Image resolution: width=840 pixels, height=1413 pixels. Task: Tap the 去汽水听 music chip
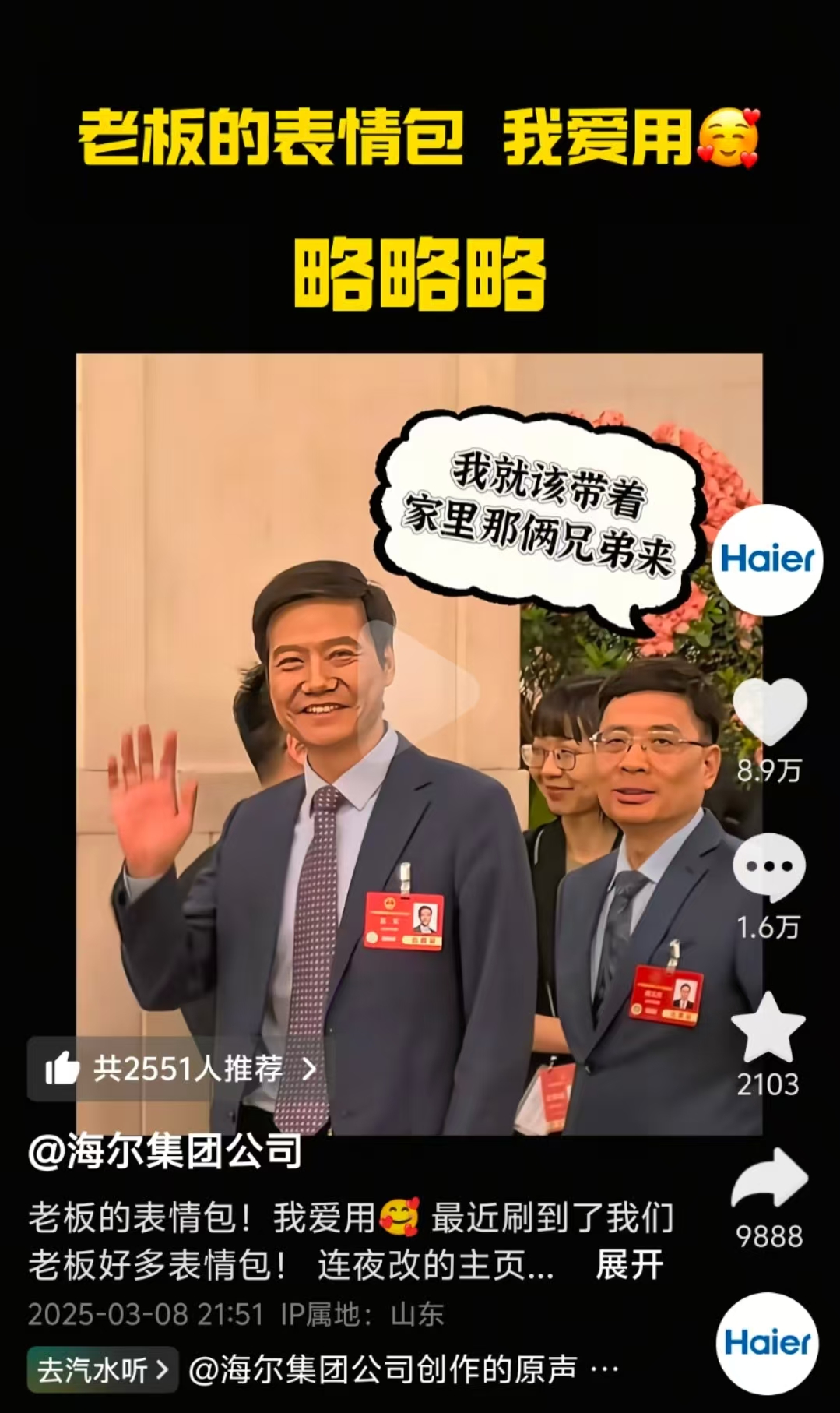(103, 1369)
